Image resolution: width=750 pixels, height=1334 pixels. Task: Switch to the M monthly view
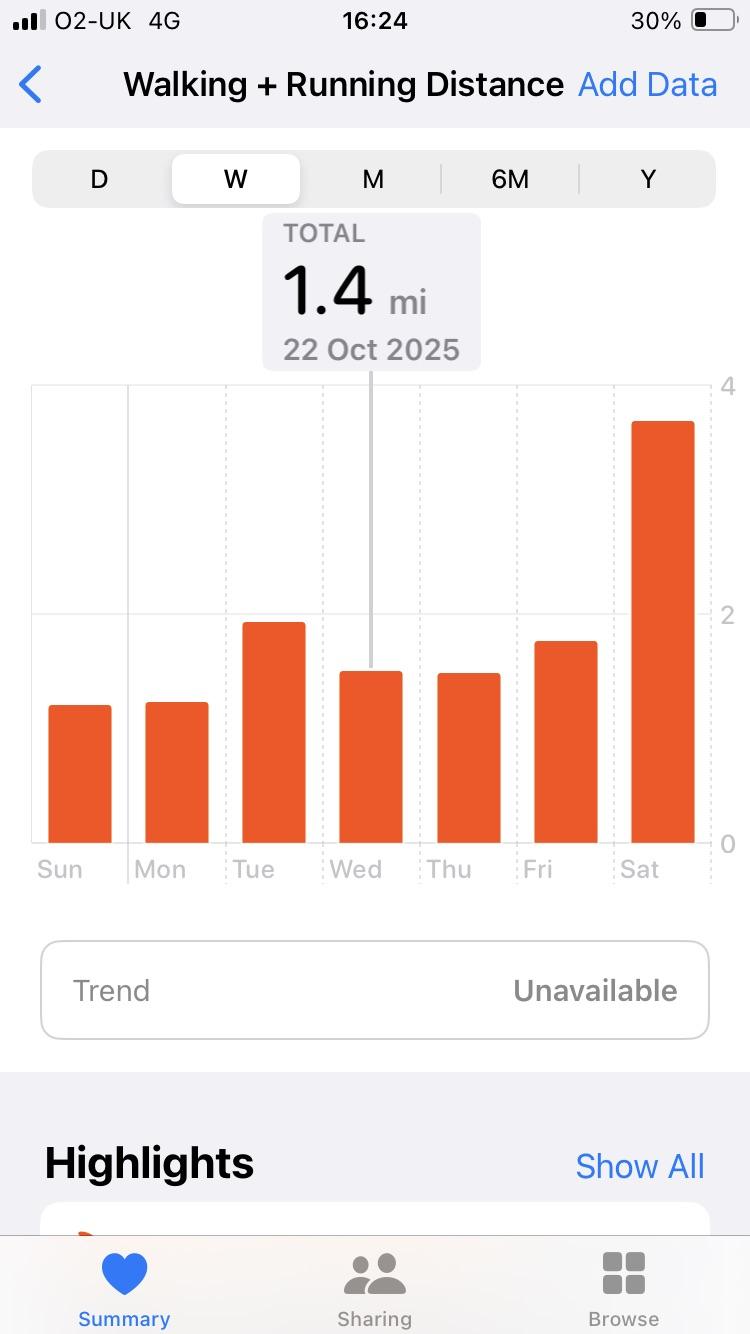coord(373,179)
